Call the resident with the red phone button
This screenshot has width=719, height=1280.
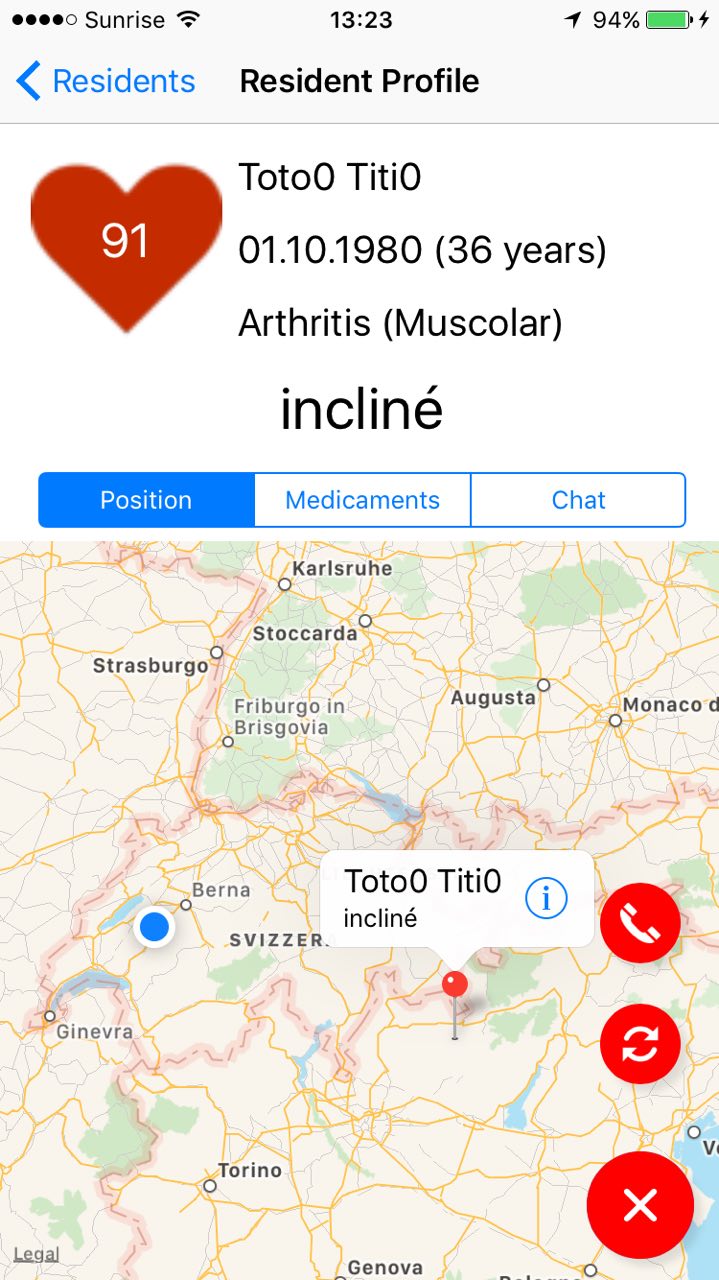pyautogui.click(x=640, y=923)
